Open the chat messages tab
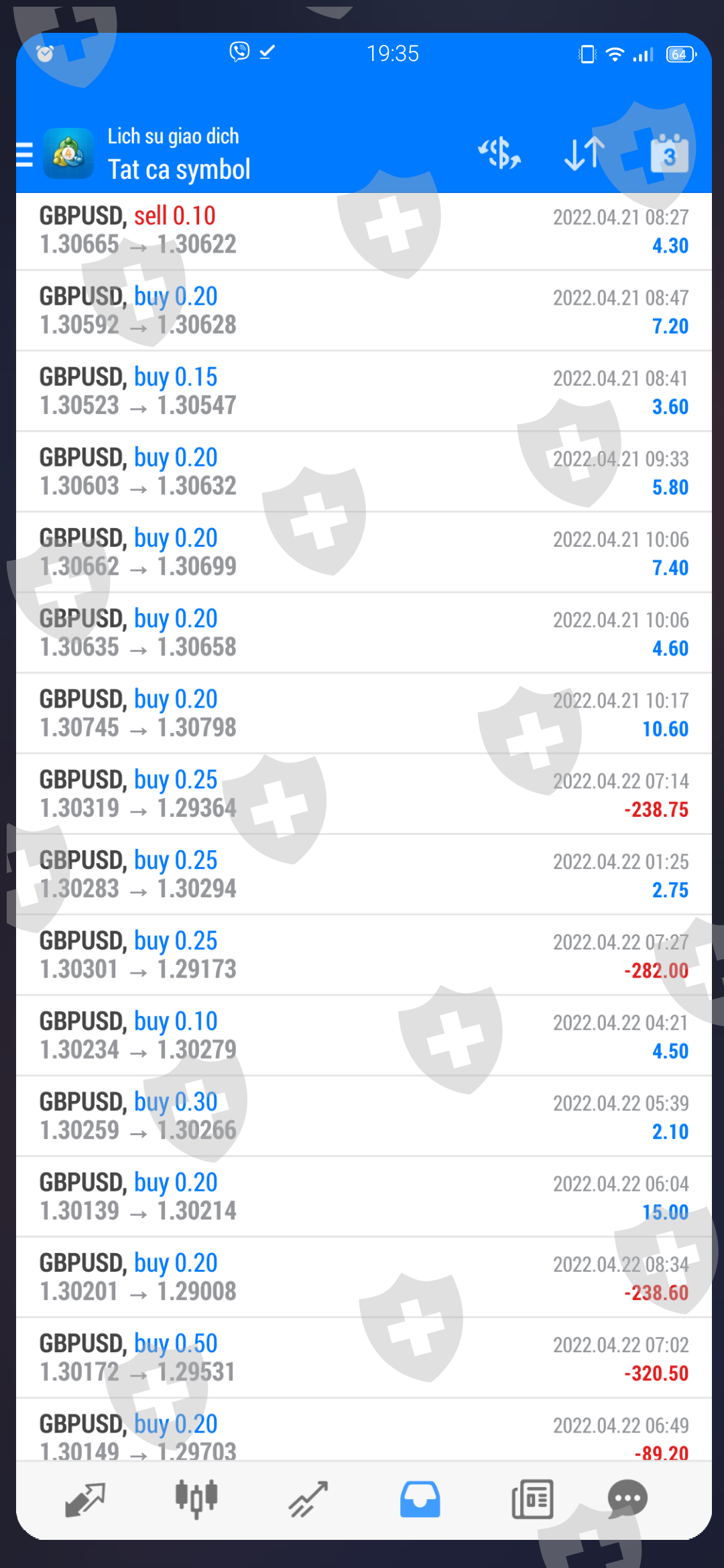724x1568 pixels. point(627,1499)
